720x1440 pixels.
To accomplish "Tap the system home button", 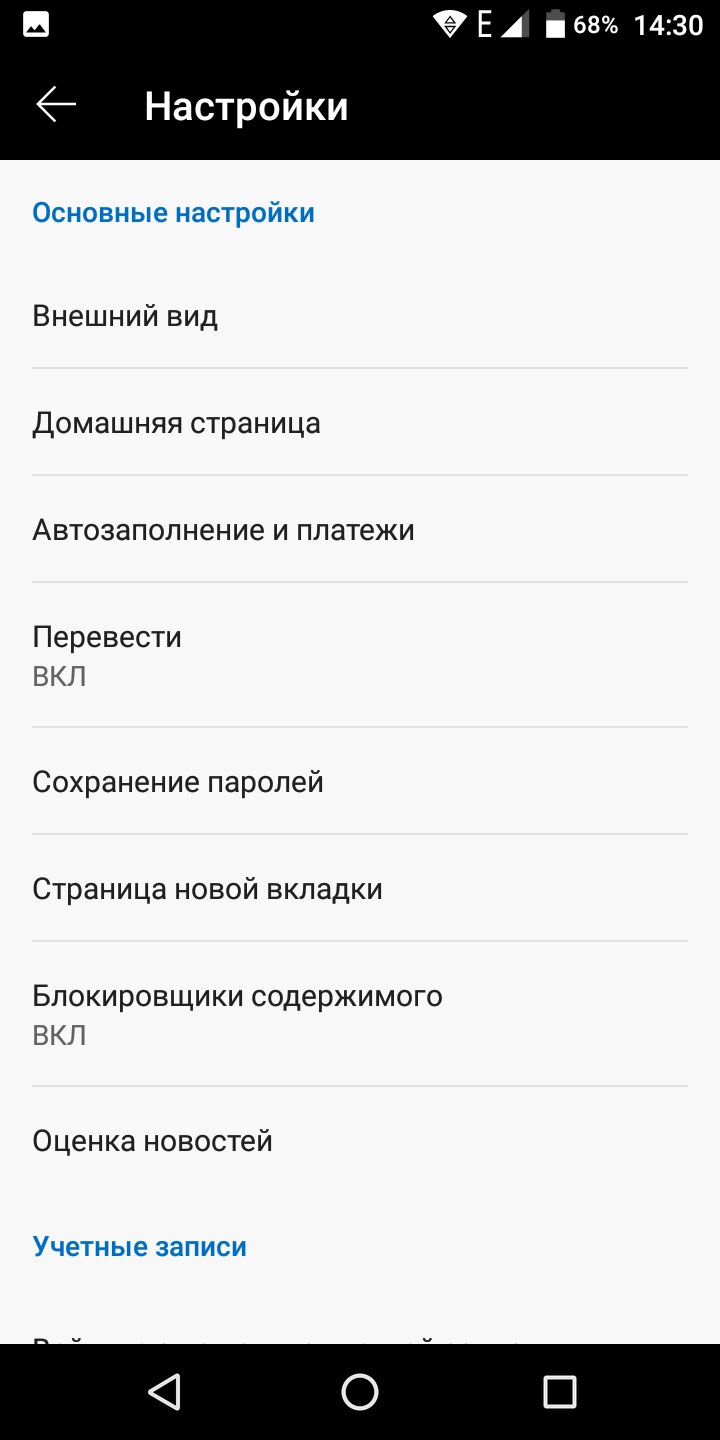I will 360,1391.
